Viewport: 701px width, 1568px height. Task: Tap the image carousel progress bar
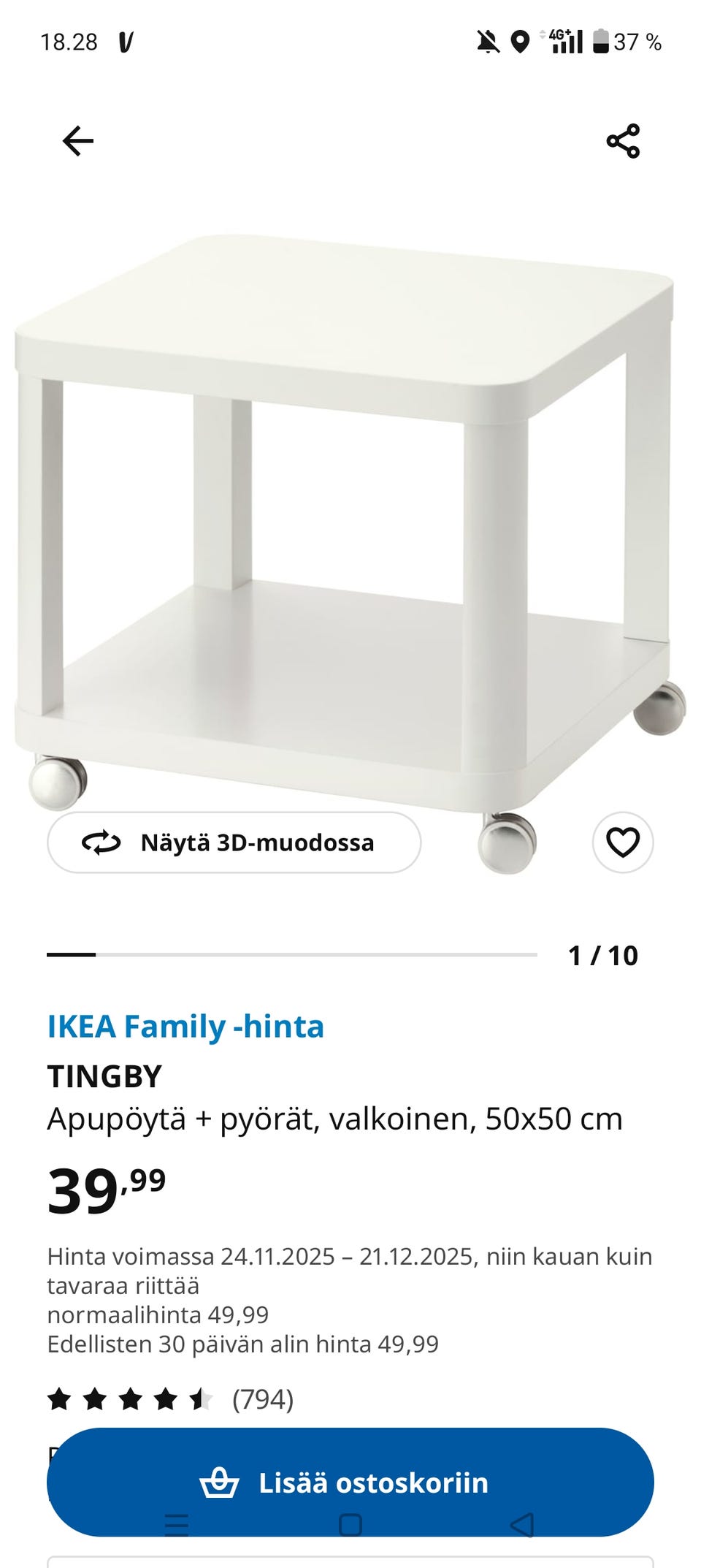tap(292, 954)
